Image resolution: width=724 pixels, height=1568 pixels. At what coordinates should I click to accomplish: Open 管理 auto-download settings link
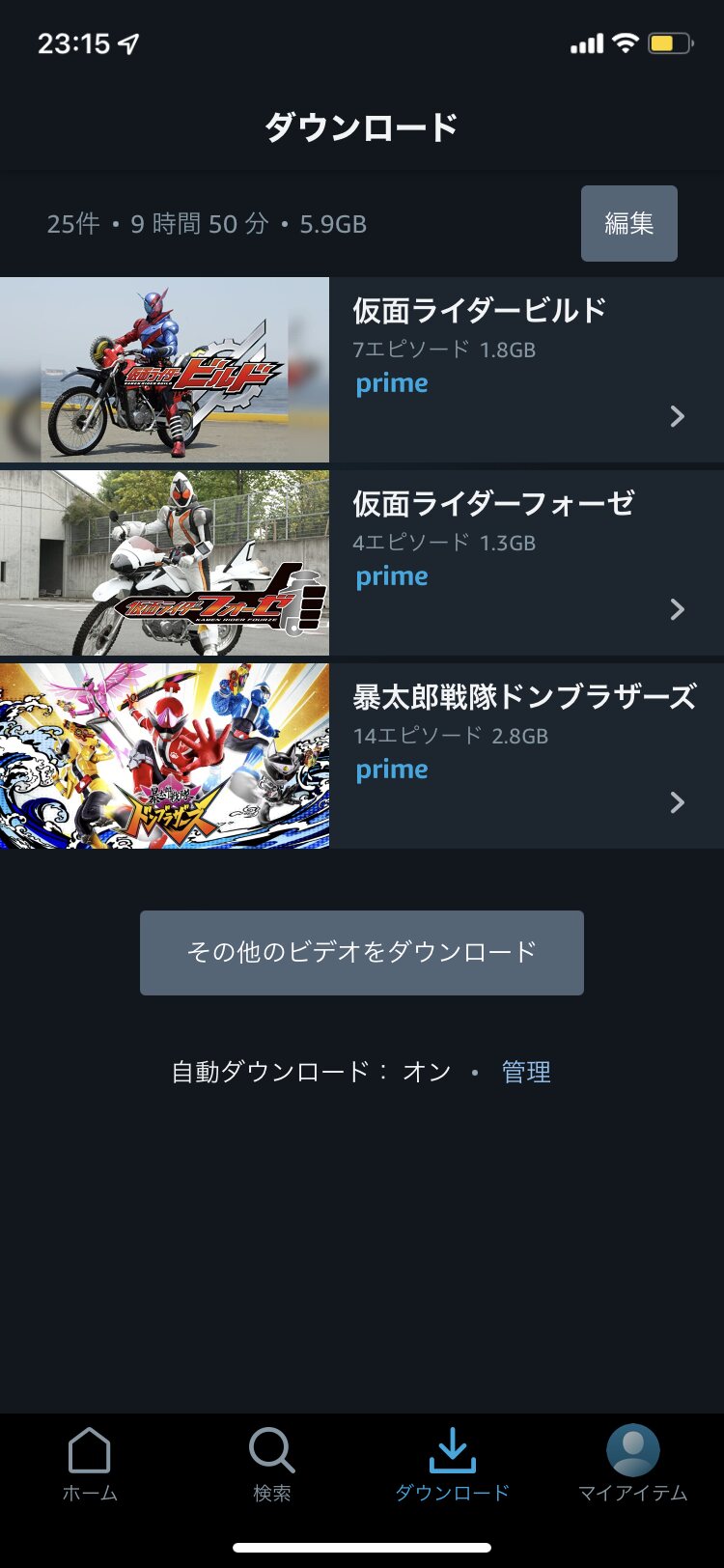(526, 1072)
